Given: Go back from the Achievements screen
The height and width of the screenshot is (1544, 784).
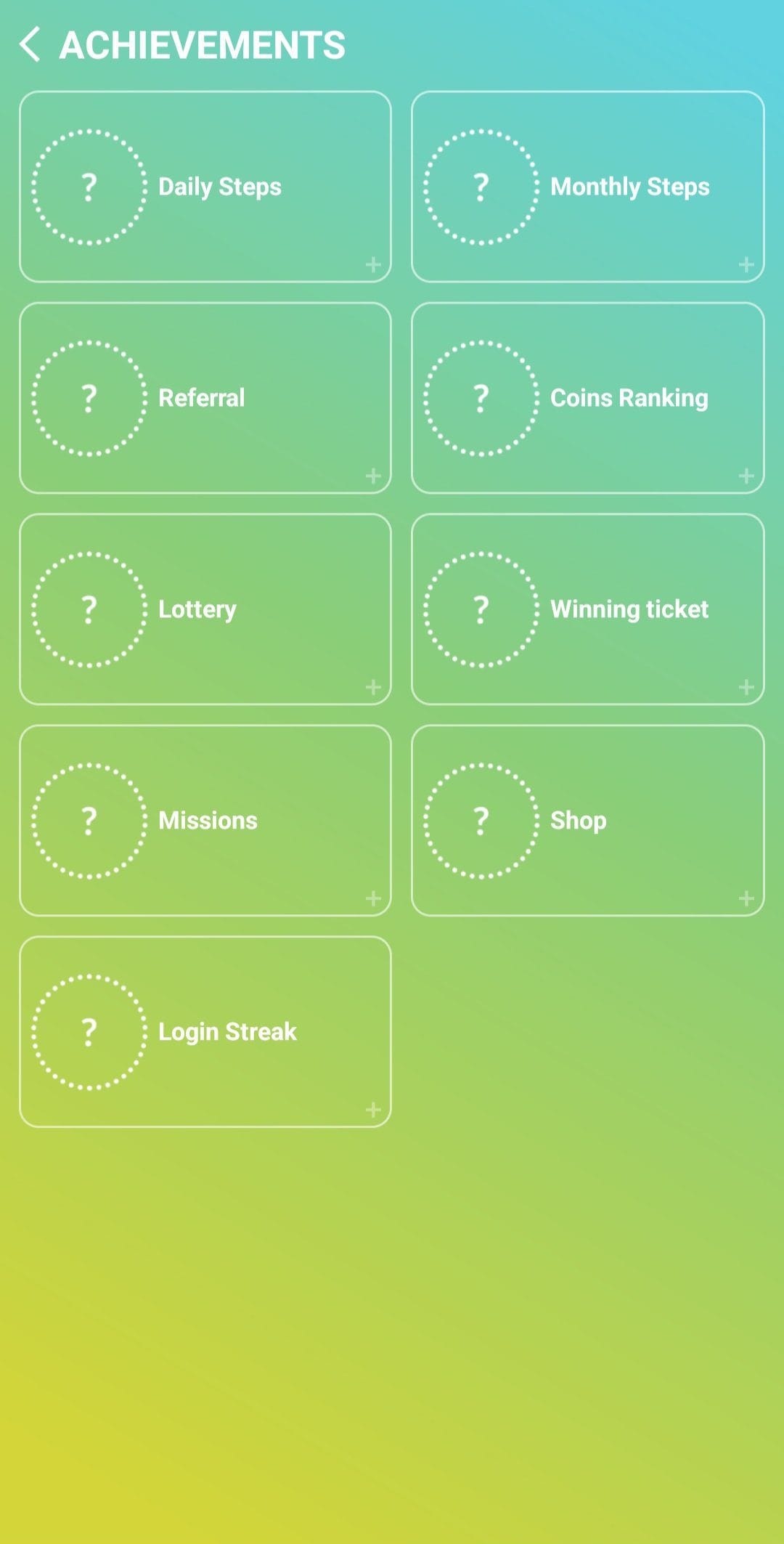Looking at the screenshot, I should [x=30, y=44].
